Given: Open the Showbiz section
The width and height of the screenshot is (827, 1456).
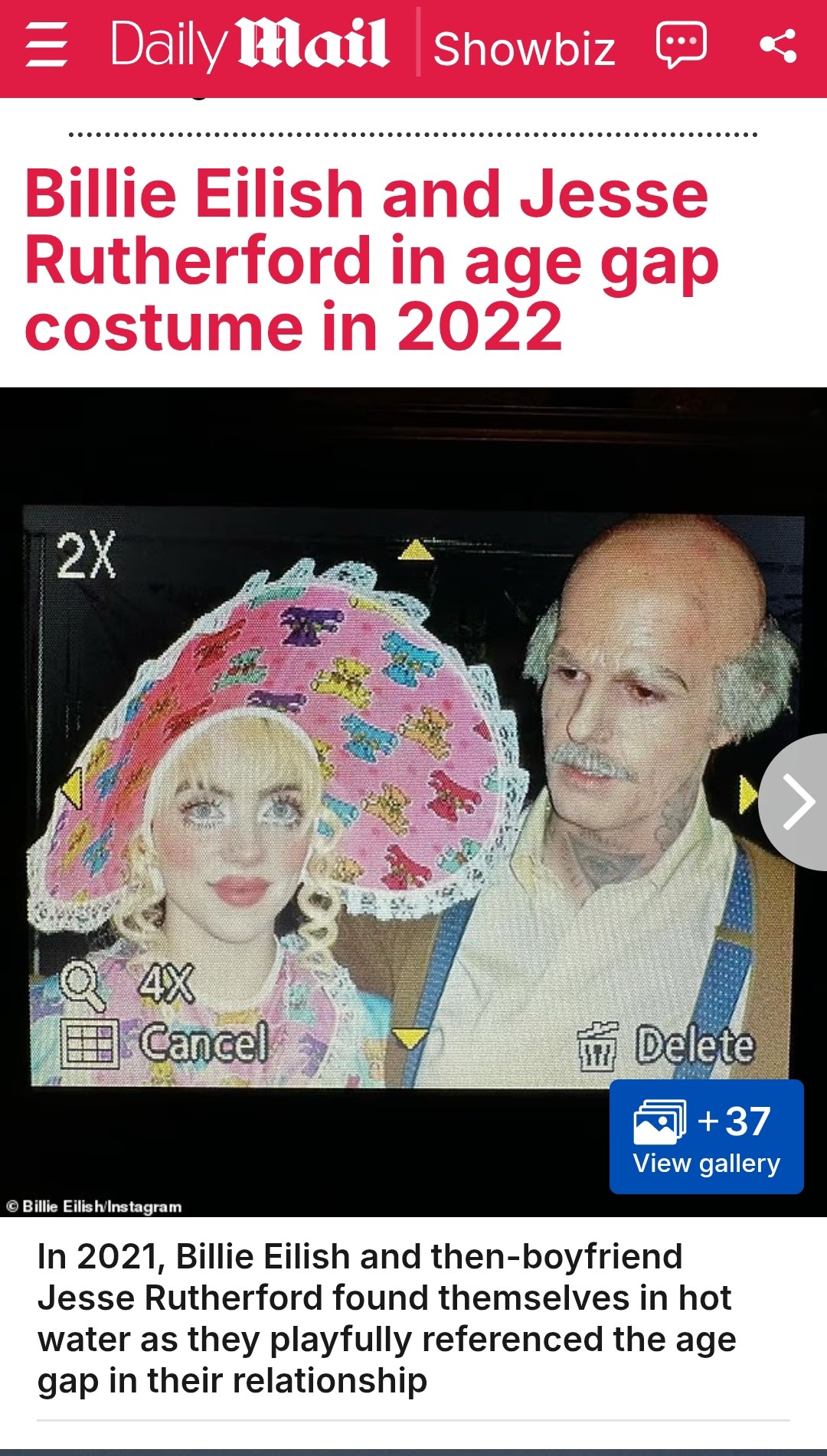Looking at the screenshot, I should [524, 49].
